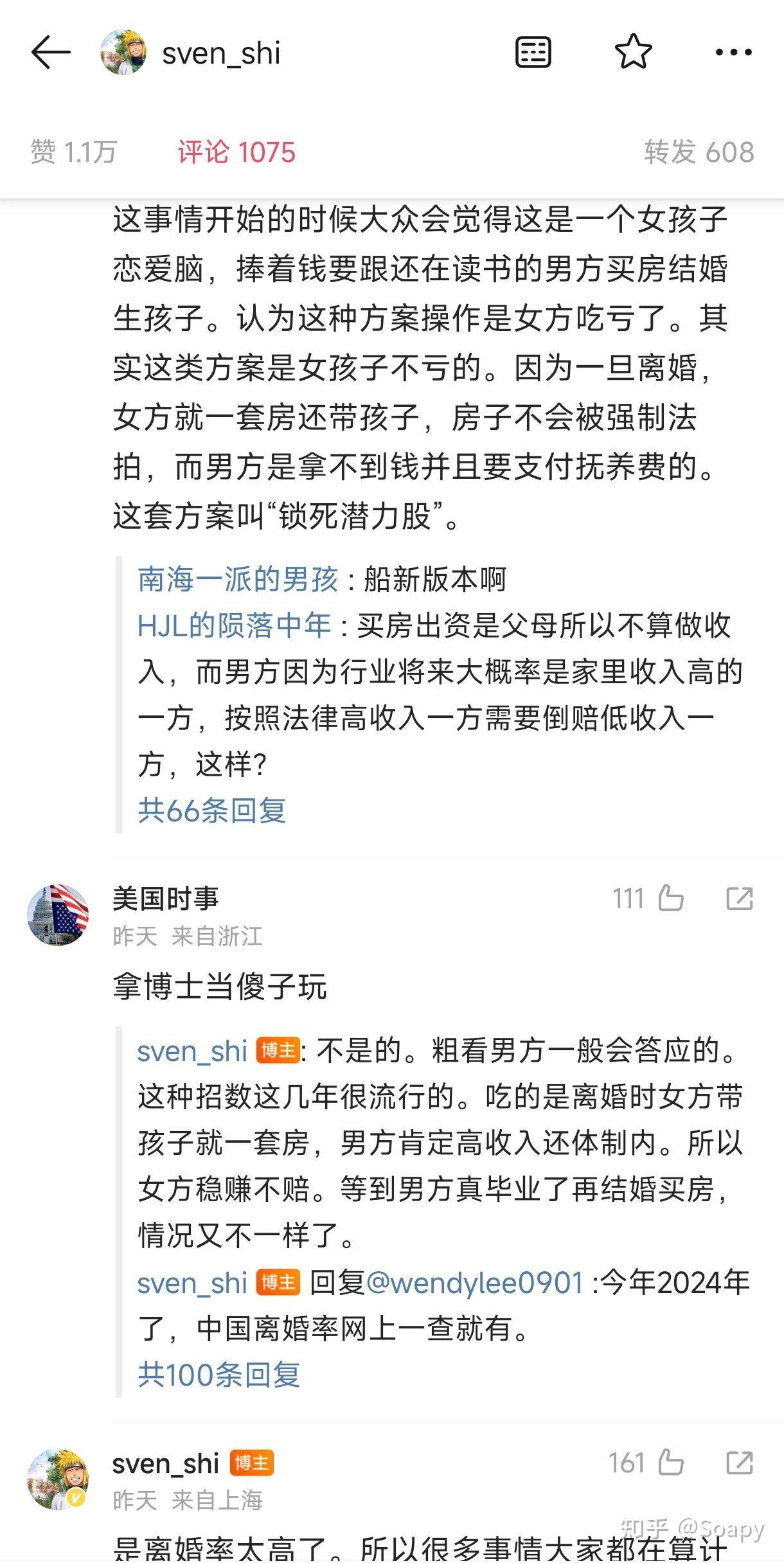Viewport: 784px width, 1563px height.
Task: Open the profile of HJL的陨落中年
Action: [234, 625]
